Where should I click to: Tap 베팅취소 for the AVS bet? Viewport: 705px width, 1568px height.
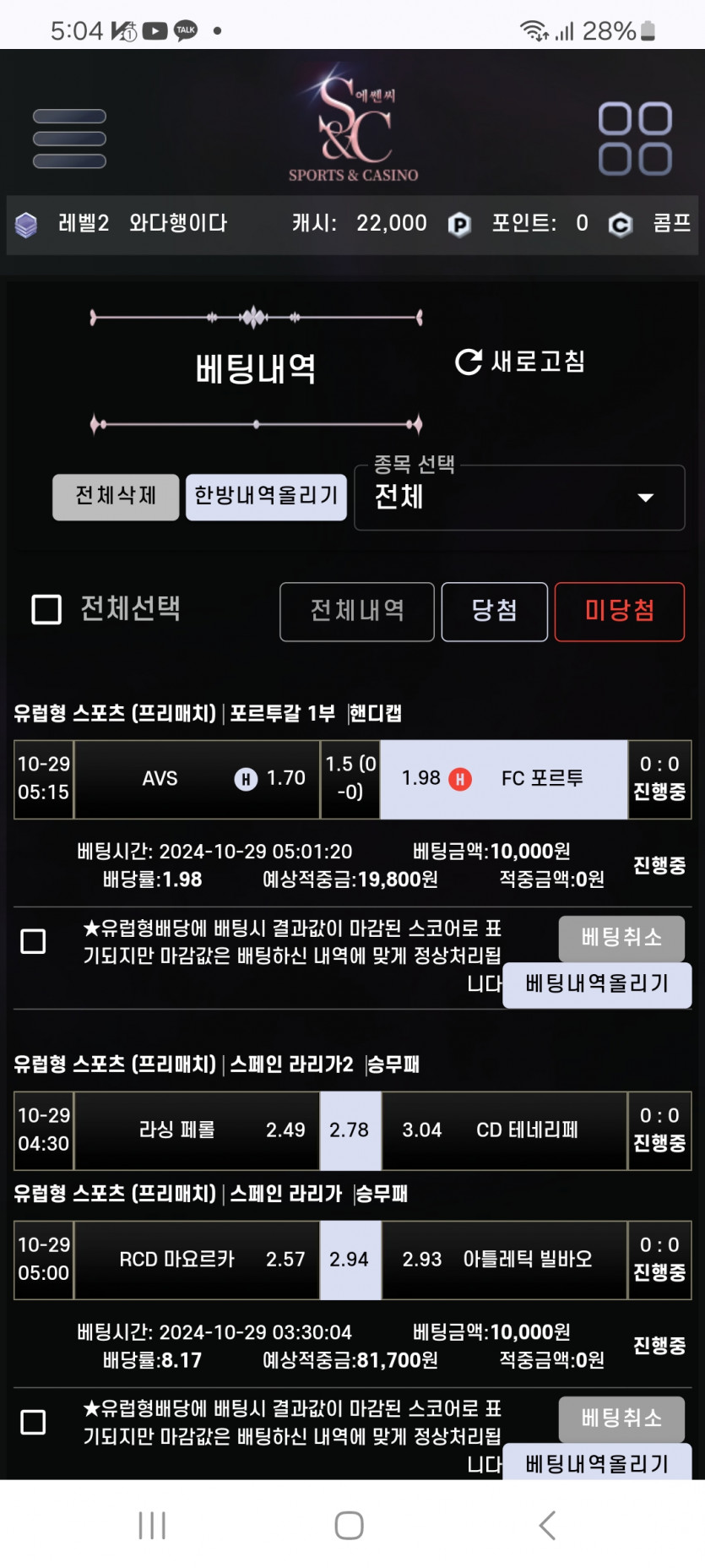(x=621, y=938)
